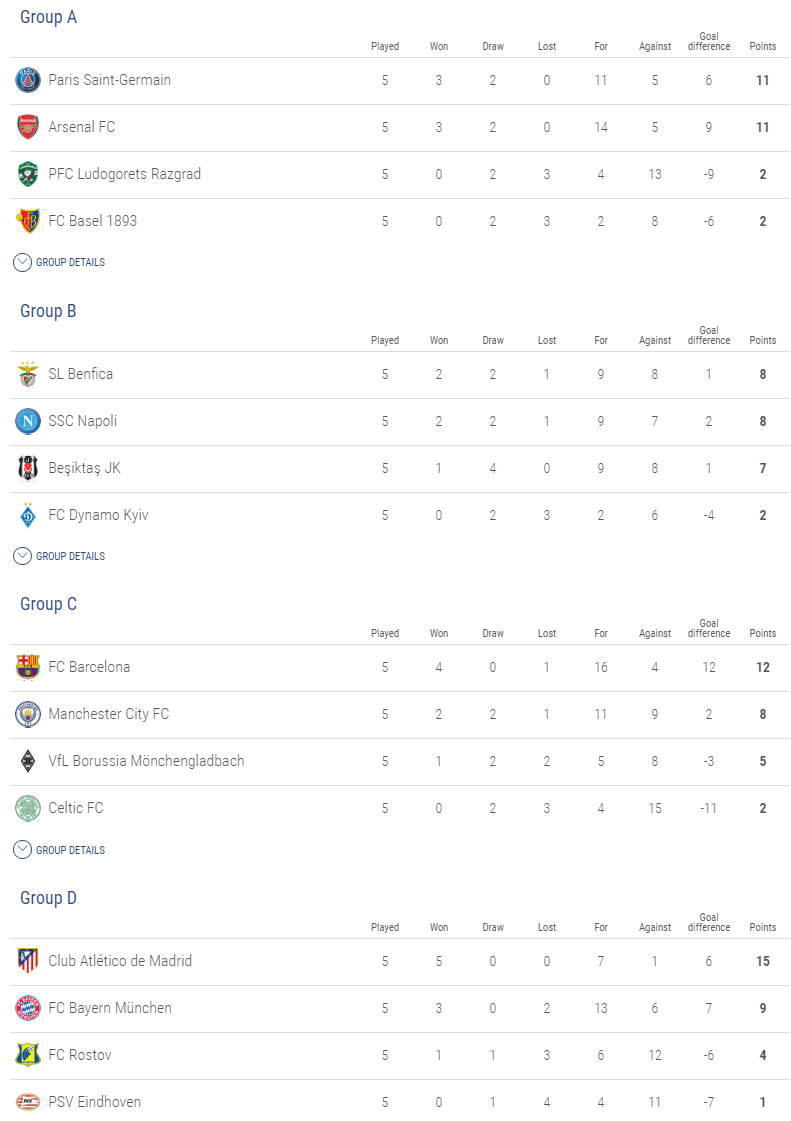Open Club Atlético de Madrid team
Viewport: 791px width, 1121px height.
(x=120, y=961)
